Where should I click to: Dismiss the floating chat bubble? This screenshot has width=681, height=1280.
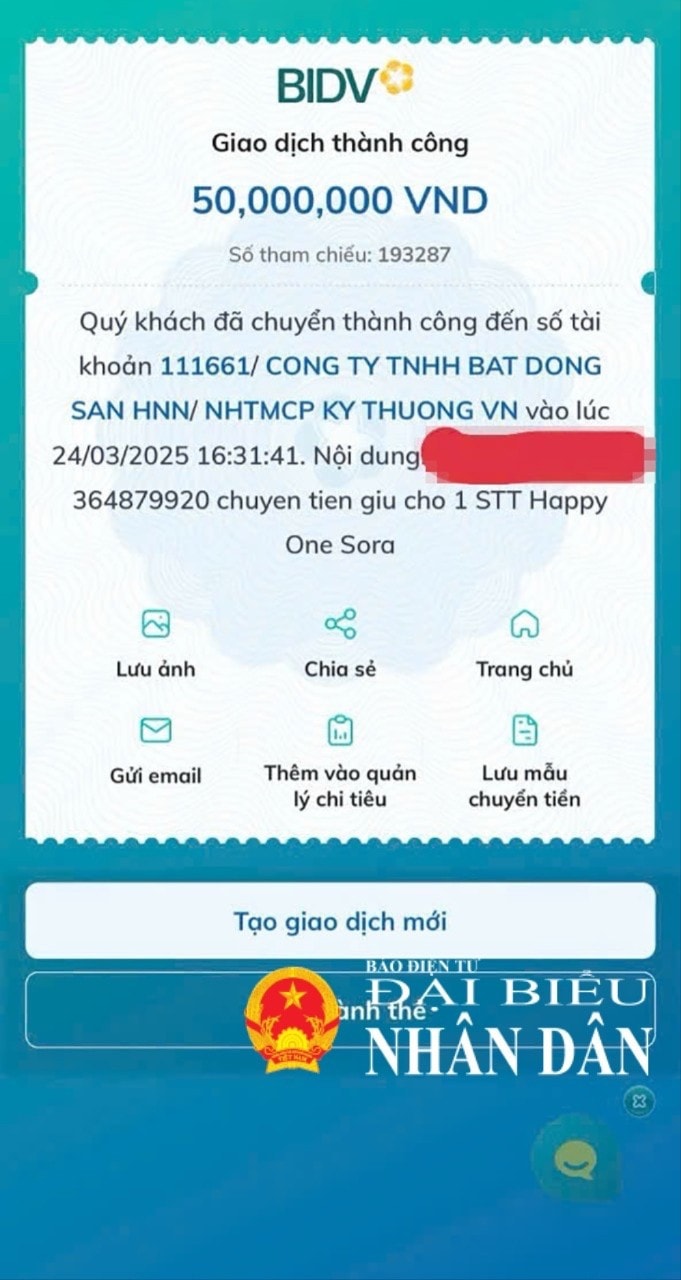pyautogui.click(x=639, y=1102)
